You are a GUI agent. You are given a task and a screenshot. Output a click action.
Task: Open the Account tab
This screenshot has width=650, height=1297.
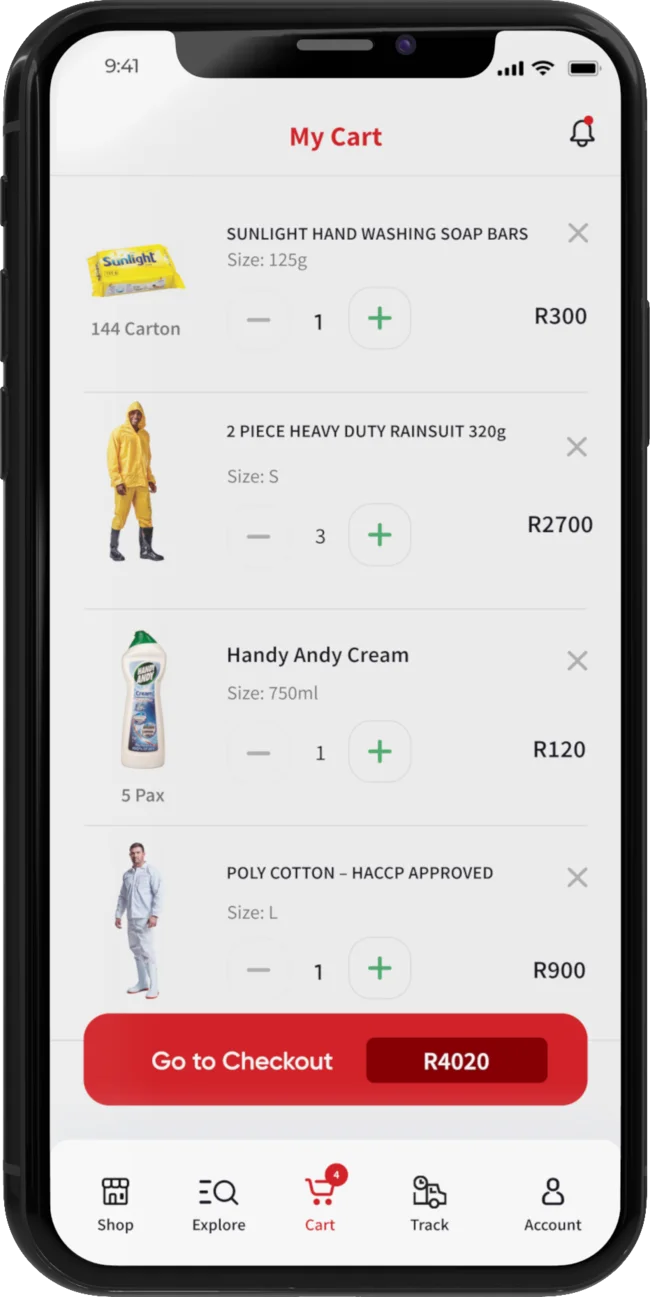pos(553,1204)
